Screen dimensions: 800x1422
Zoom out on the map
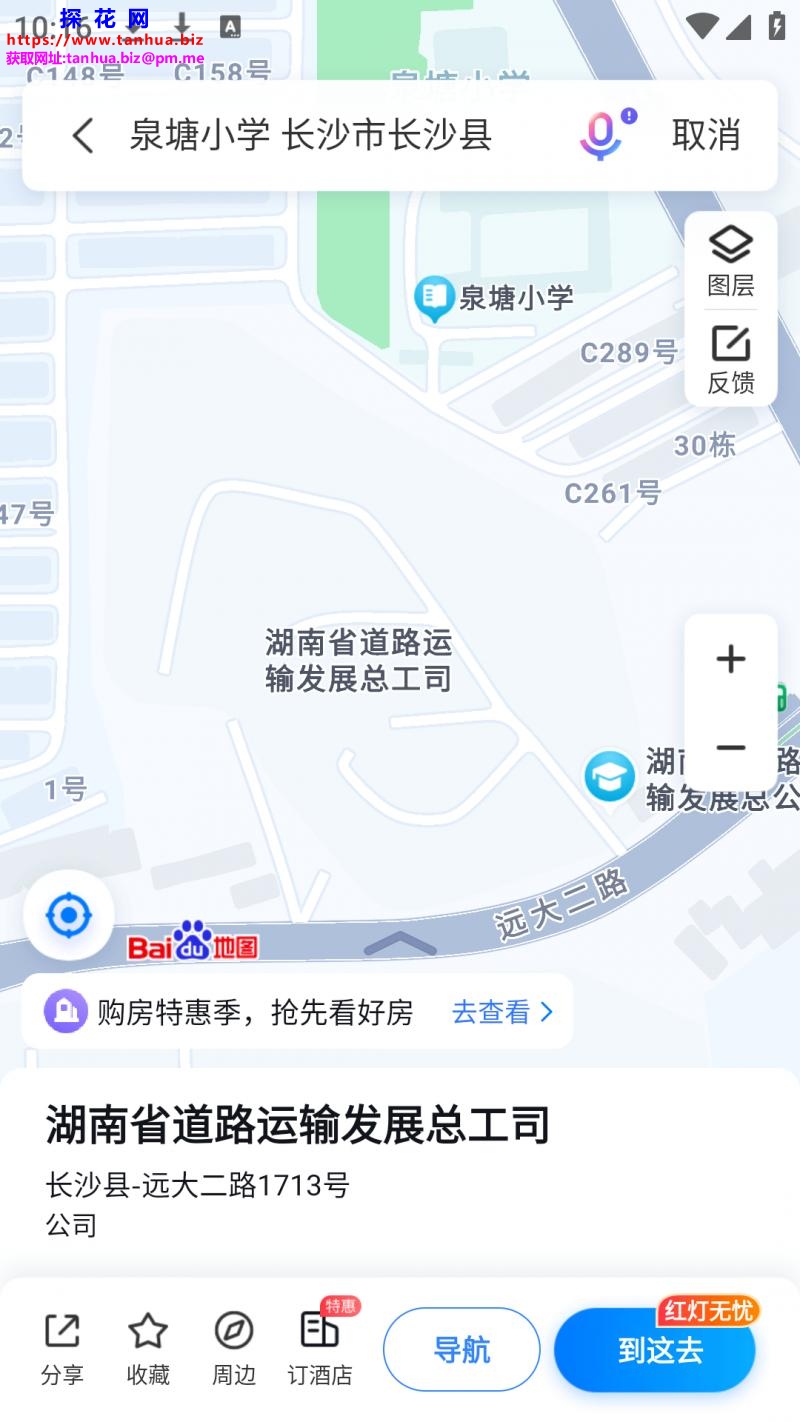pyautogui.click(x=731, y=748)
